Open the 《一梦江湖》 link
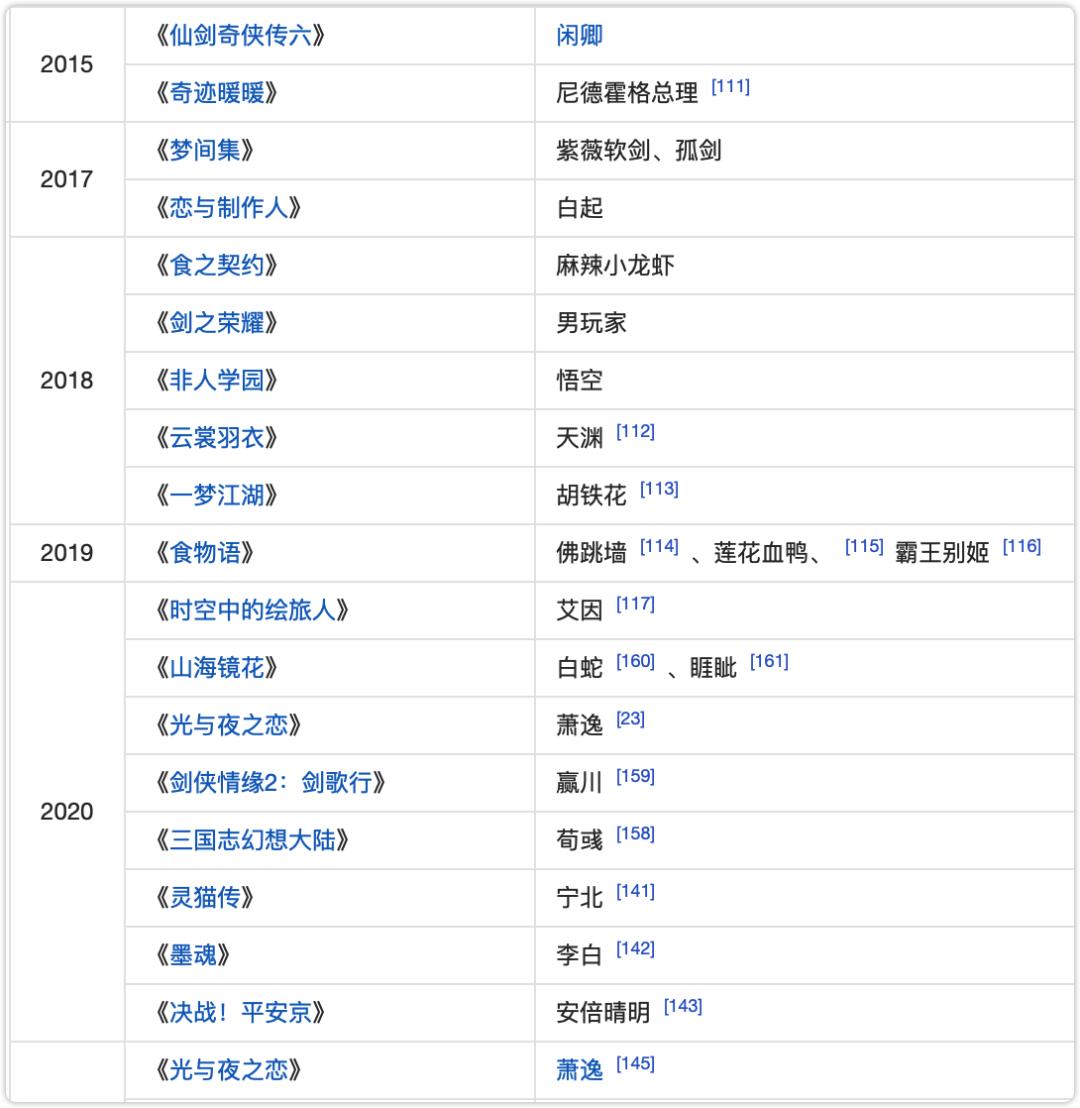Image resolution: width=1080 pixels, height=1108 pixels. [x=217, y=495]
